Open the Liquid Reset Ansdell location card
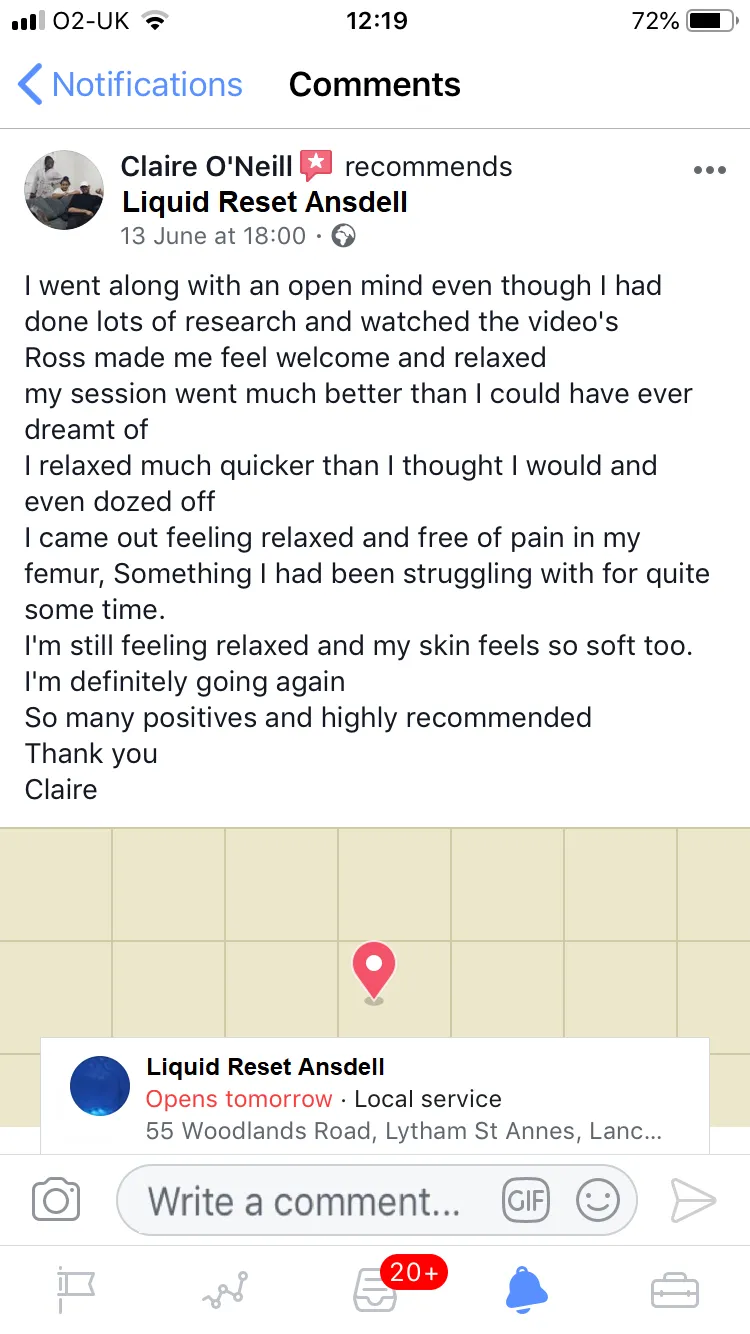Screen dimensions: 750x1334 pos(374,1098)
